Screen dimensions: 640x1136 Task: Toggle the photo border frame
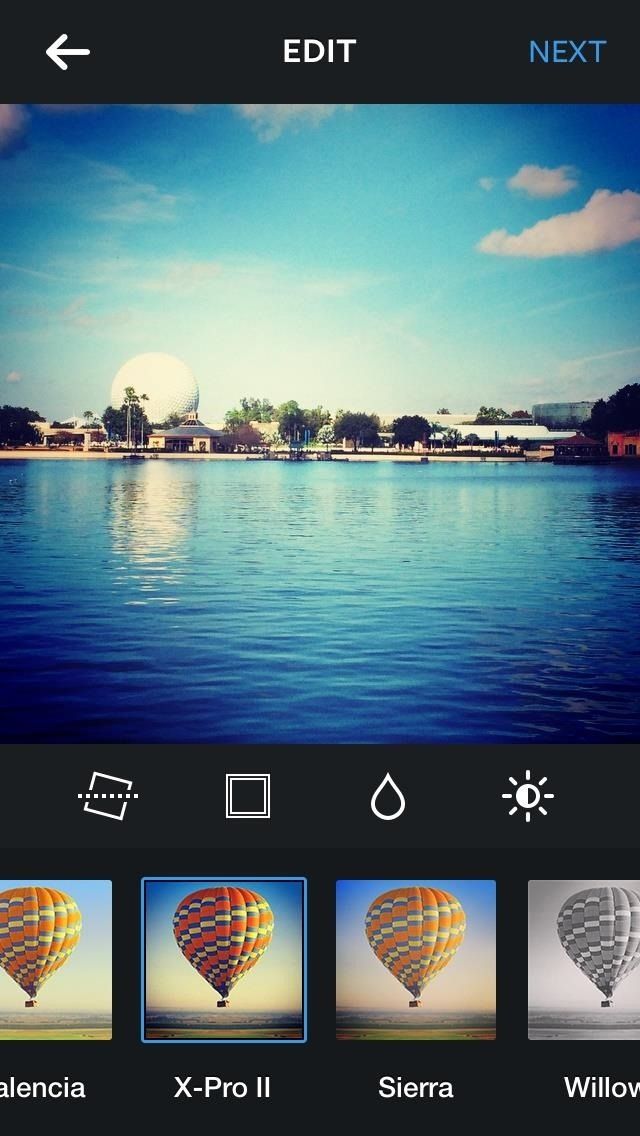[248, 796]
